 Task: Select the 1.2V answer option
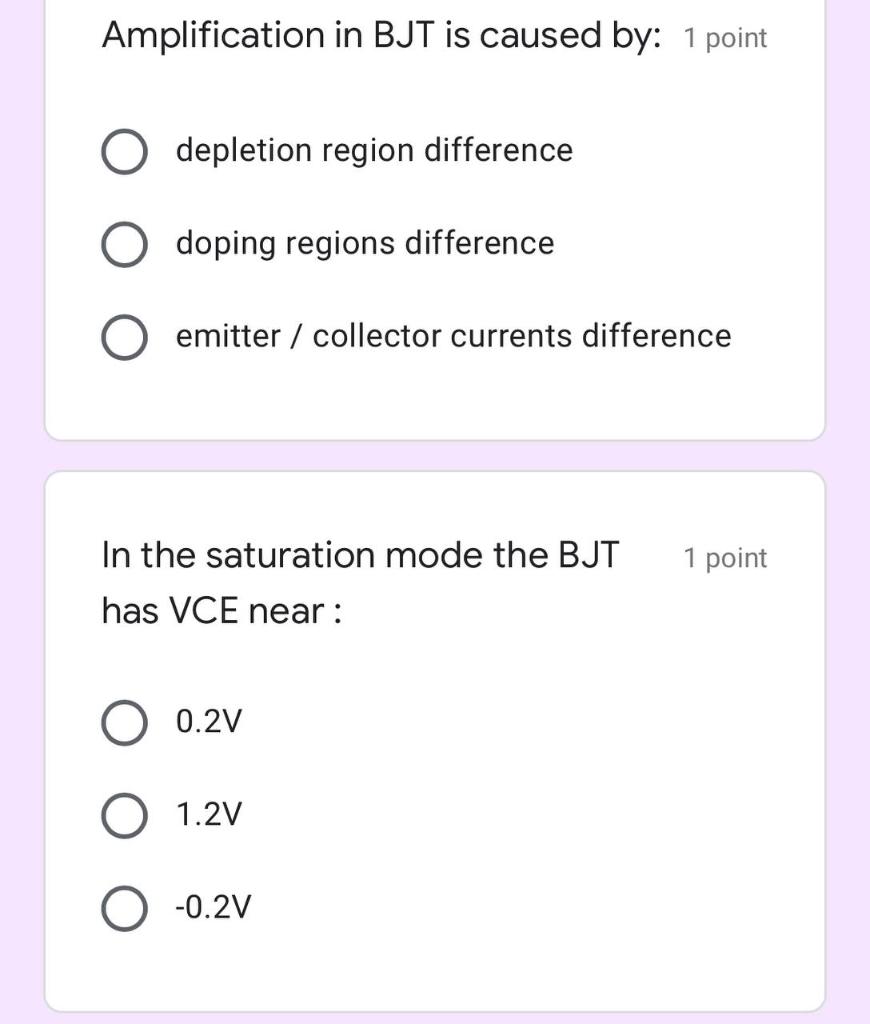123,815
